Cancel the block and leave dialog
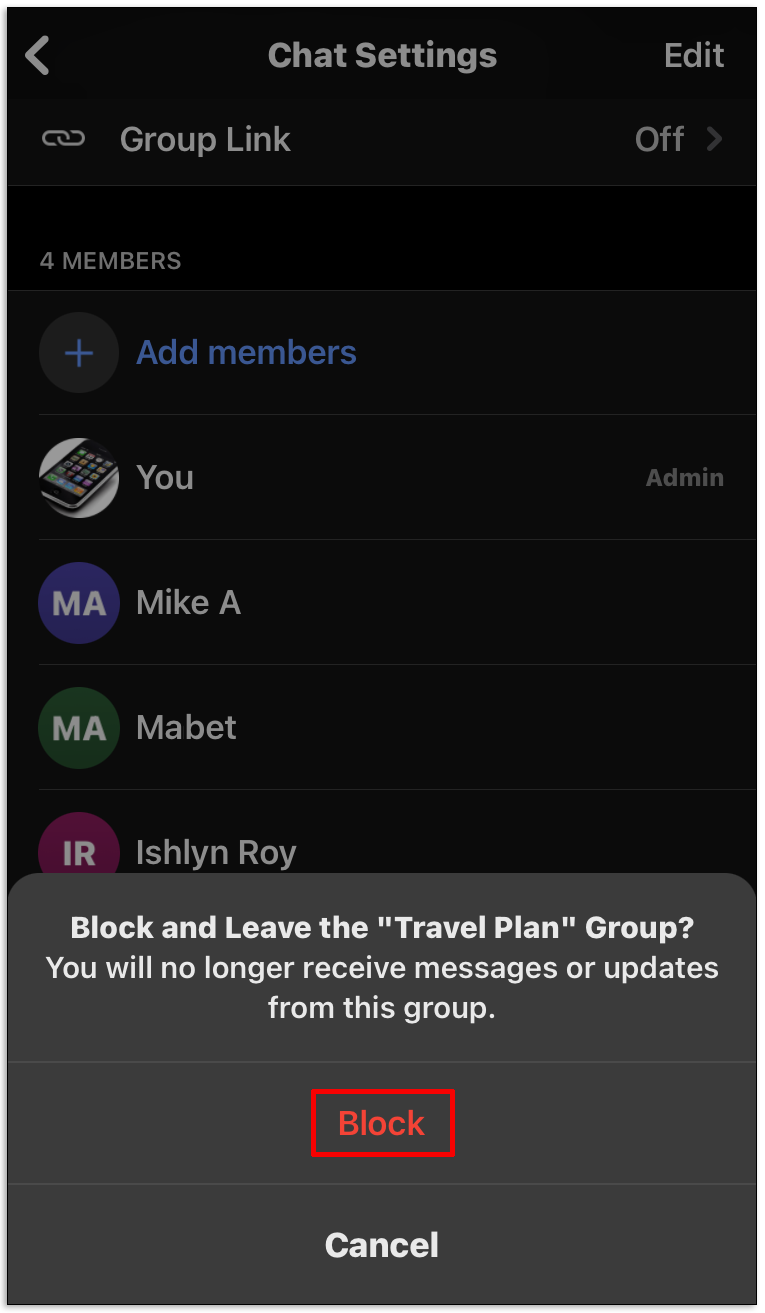The image size is (765, 1313). pyautogui.click(x=382, y=1245)
